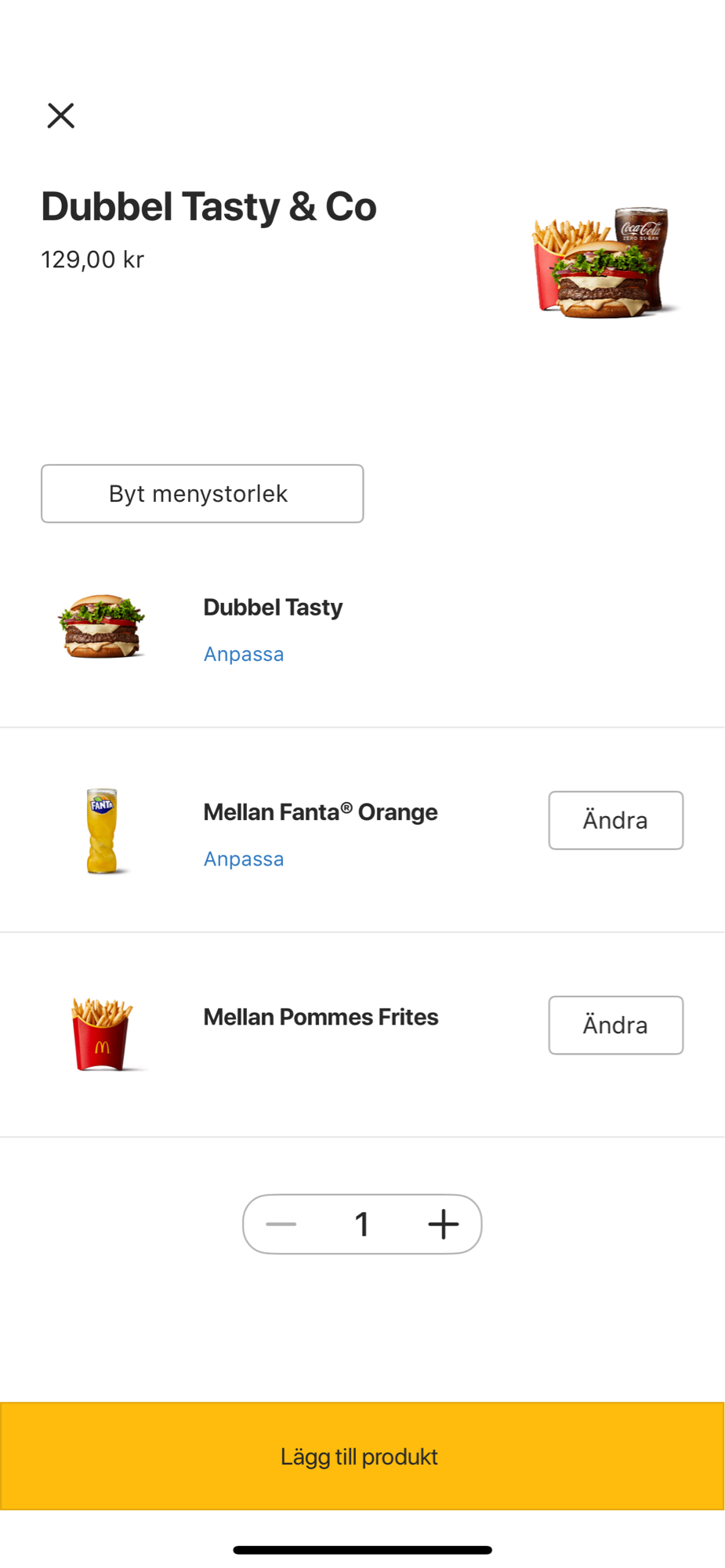Screen dimensions: 725x1568
Task: Select Byt menystorlek to change menu size
Action: point(201,493)
